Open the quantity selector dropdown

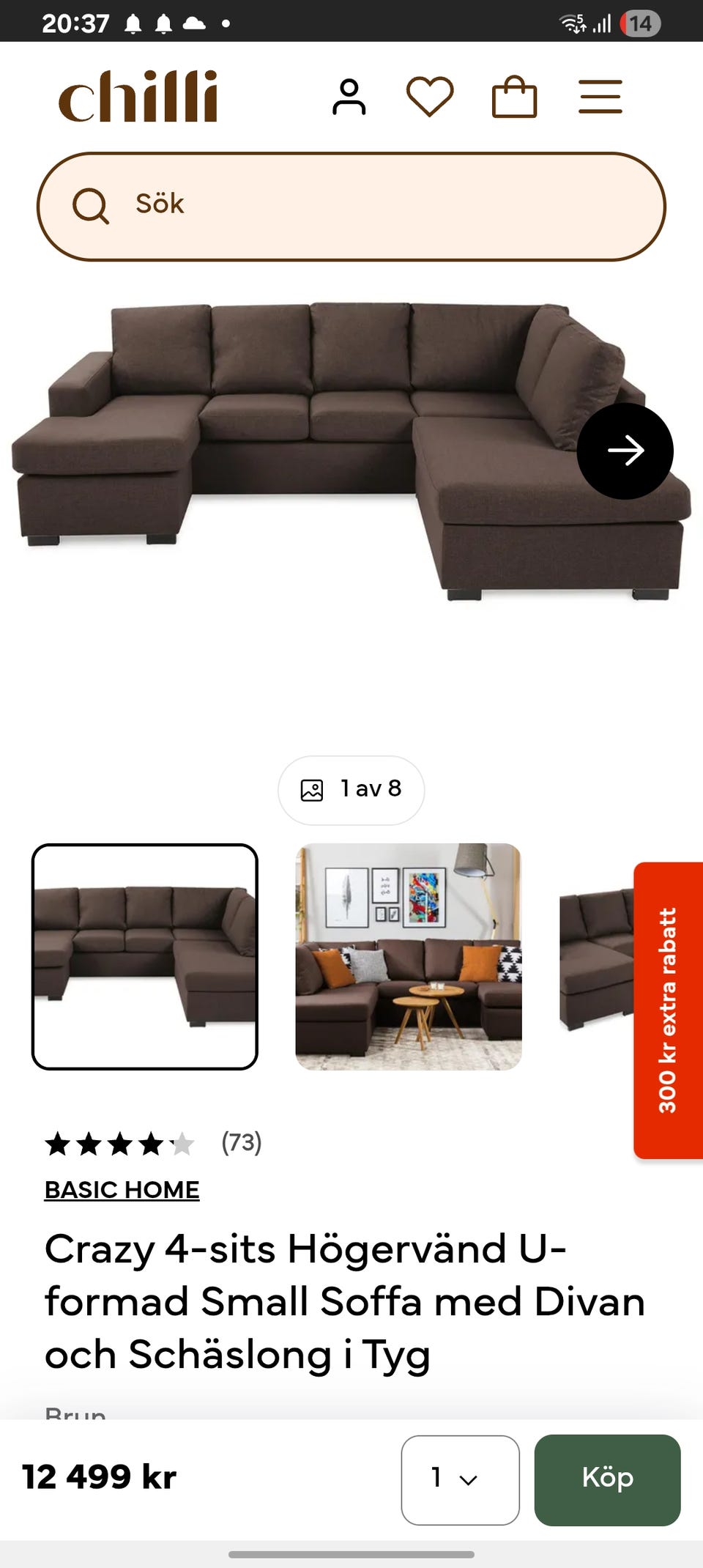(460, 1478)
